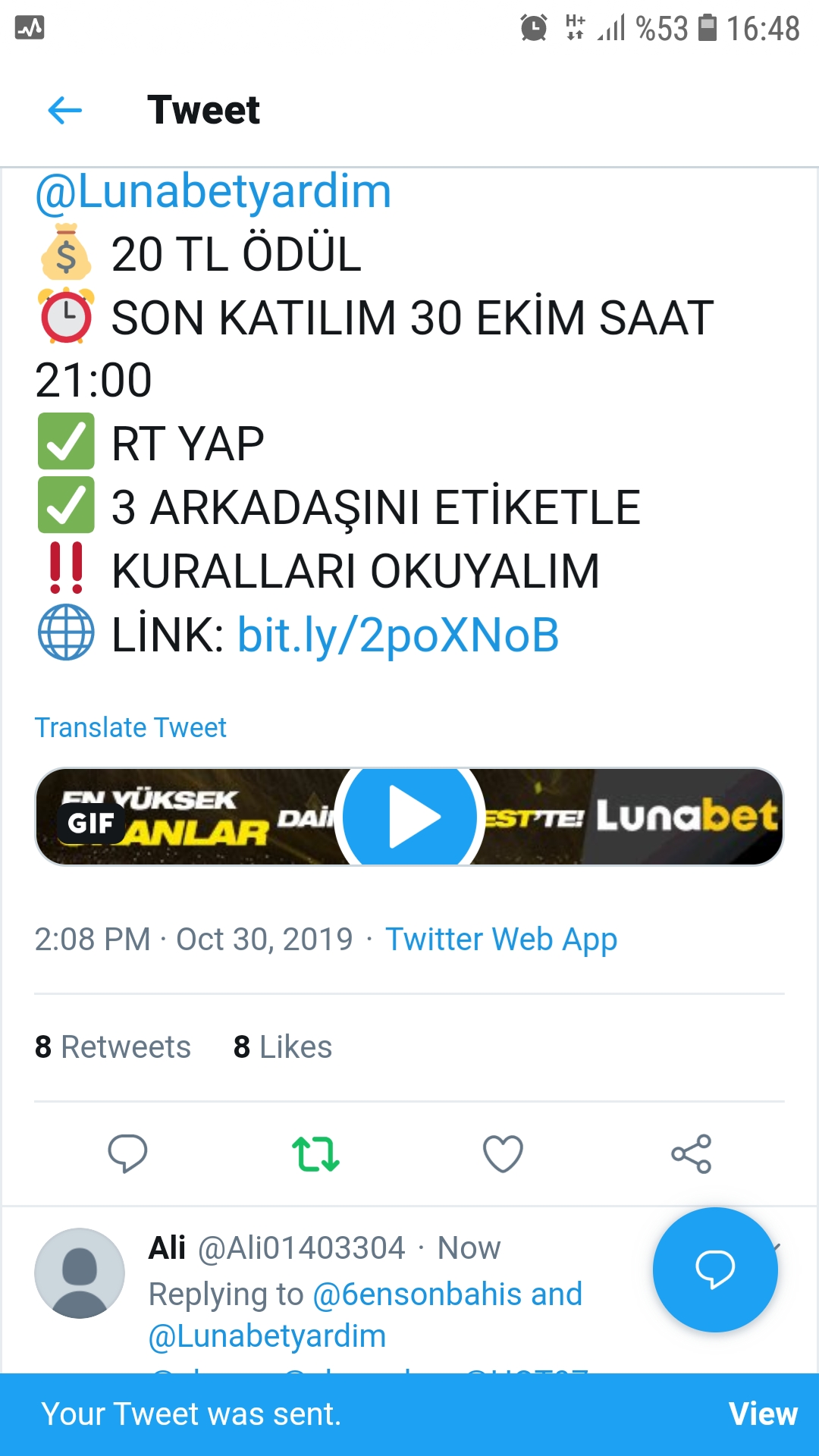View the 8 Retweets list
Viewport: 819px width, 1456px height.
113,1047
